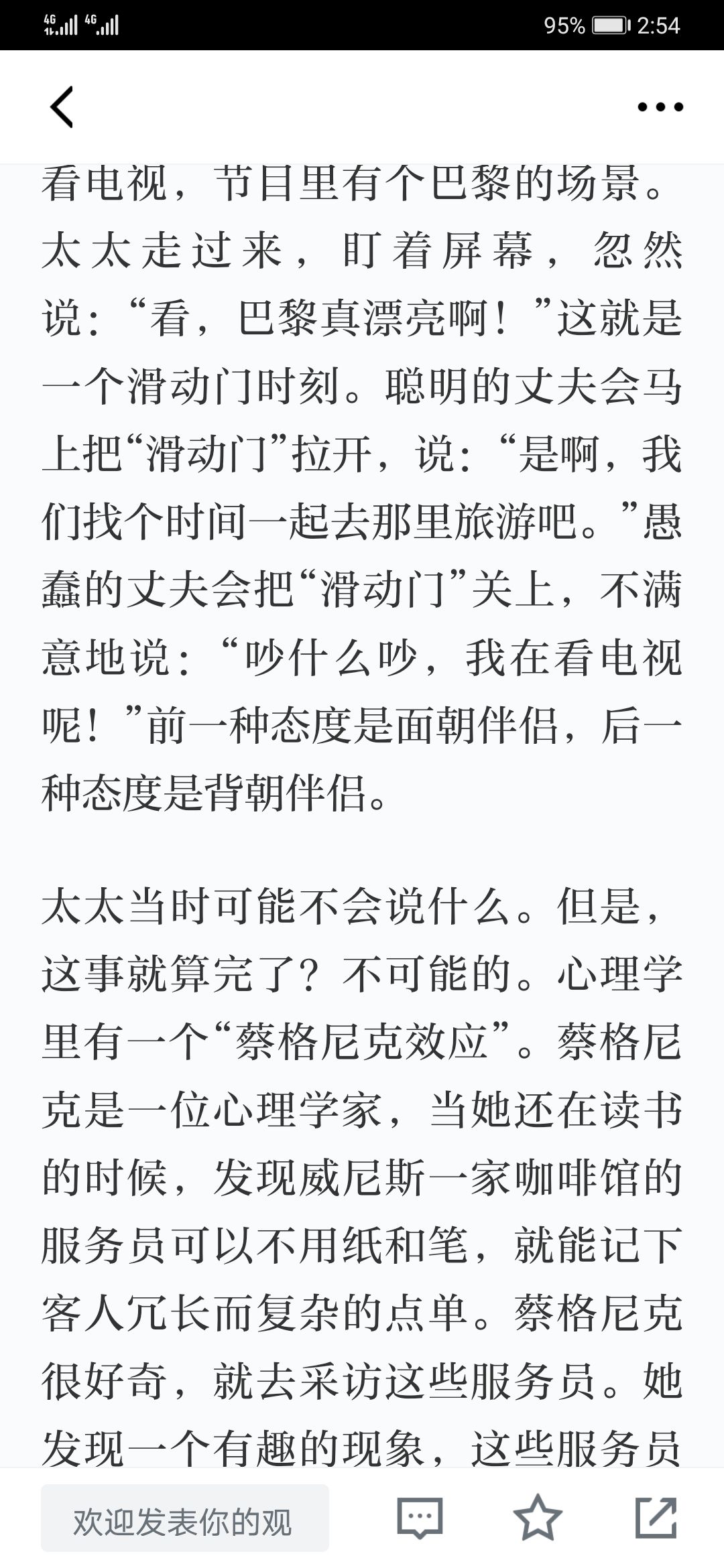
Task: Go back using the top-left arrow
Action: pos(62,107)
